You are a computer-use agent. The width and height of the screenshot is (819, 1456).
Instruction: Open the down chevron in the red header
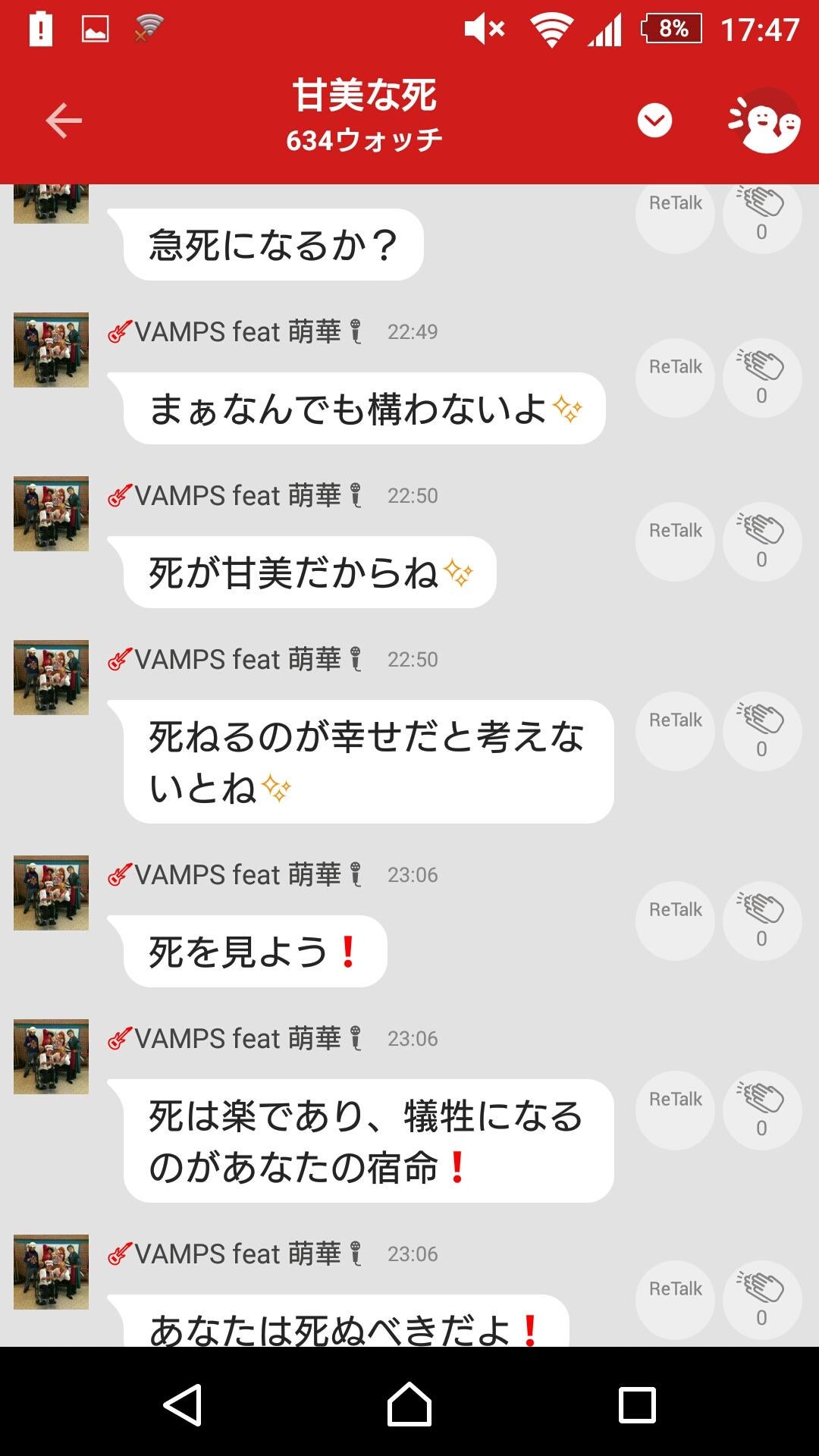tap(654, 120)
